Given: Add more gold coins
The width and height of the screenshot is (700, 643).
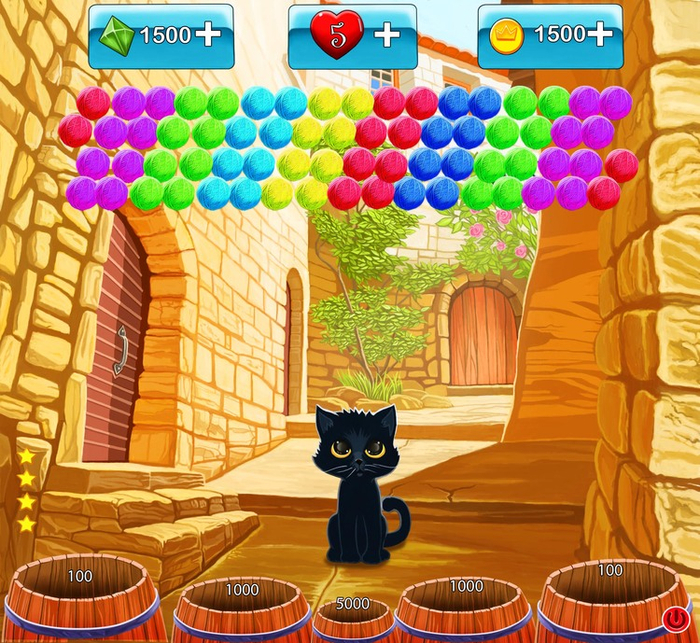Looking at the screenshot, I should (599, 34).
